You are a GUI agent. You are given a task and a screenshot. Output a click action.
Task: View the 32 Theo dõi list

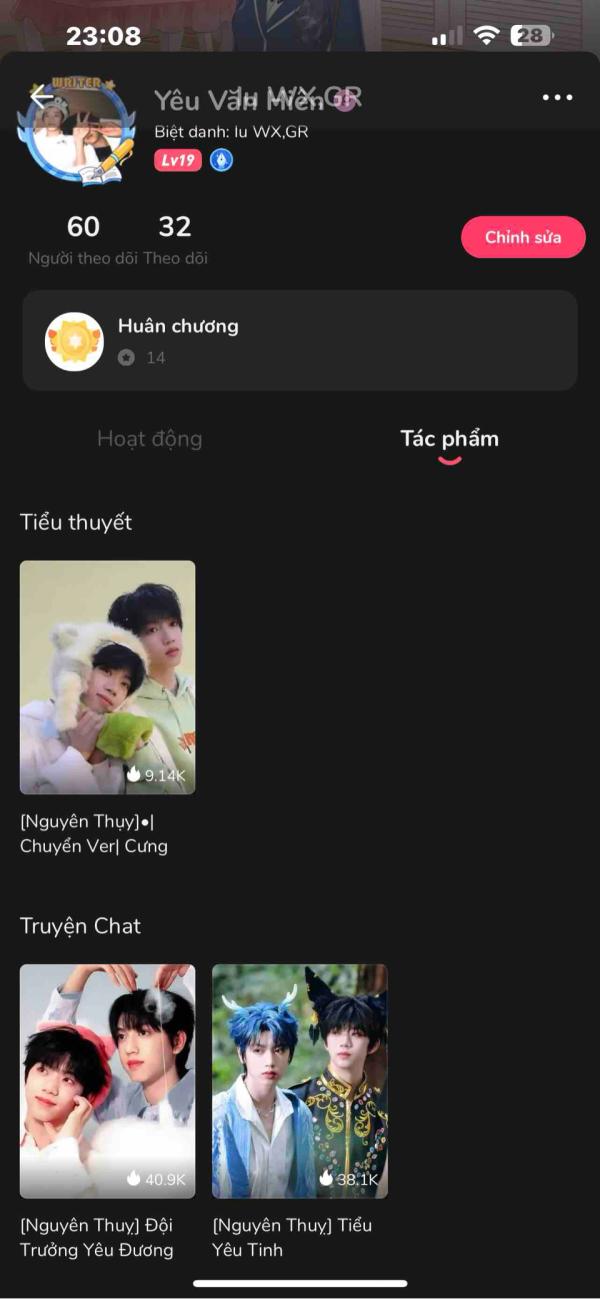pyautogui.click(x=175, y=240)
